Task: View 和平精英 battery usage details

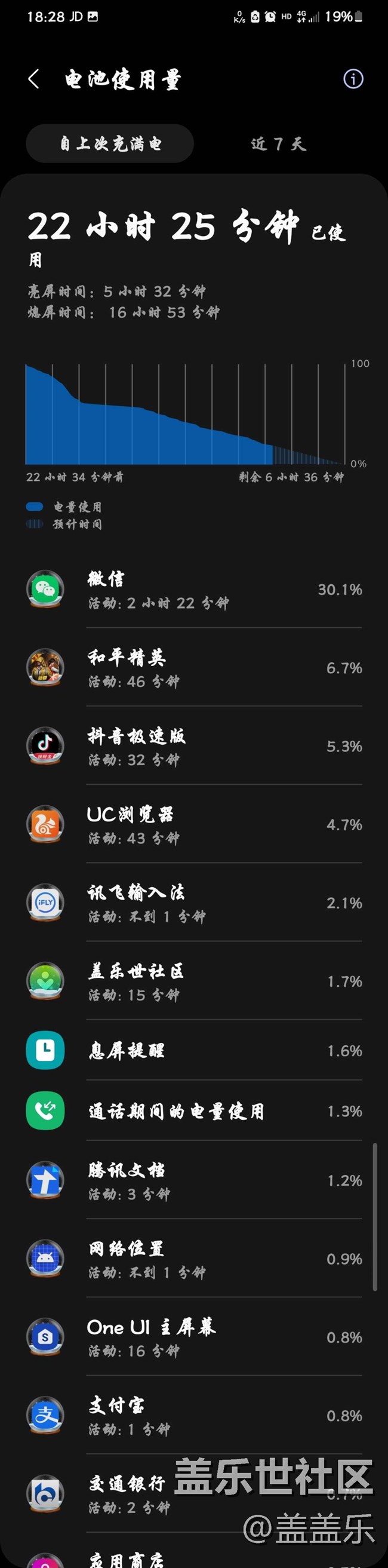Action: 194,668
